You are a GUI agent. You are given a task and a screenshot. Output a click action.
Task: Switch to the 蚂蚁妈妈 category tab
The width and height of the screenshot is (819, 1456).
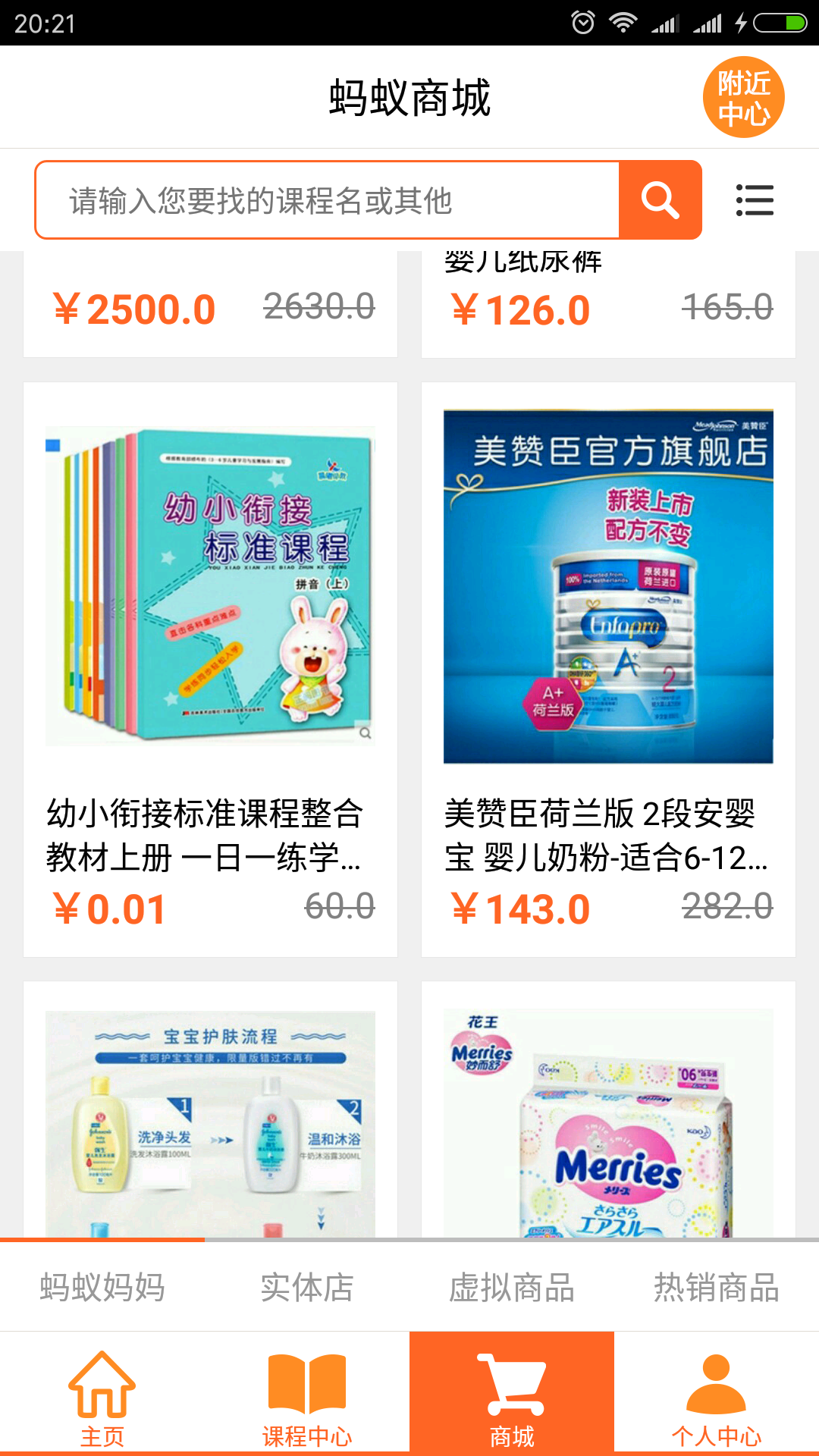pos(102,1287)
